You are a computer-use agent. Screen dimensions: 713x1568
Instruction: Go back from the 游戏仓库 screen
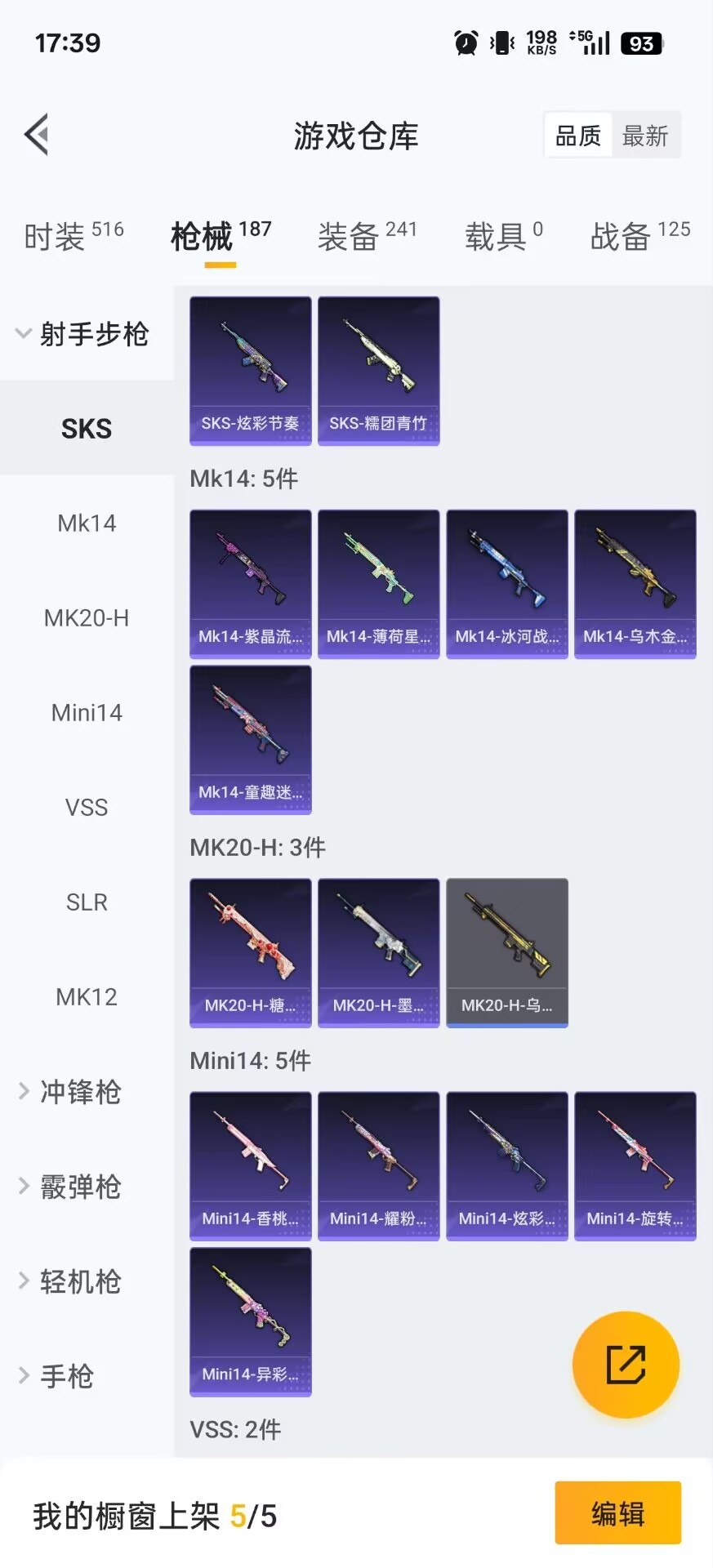[37, 135]
